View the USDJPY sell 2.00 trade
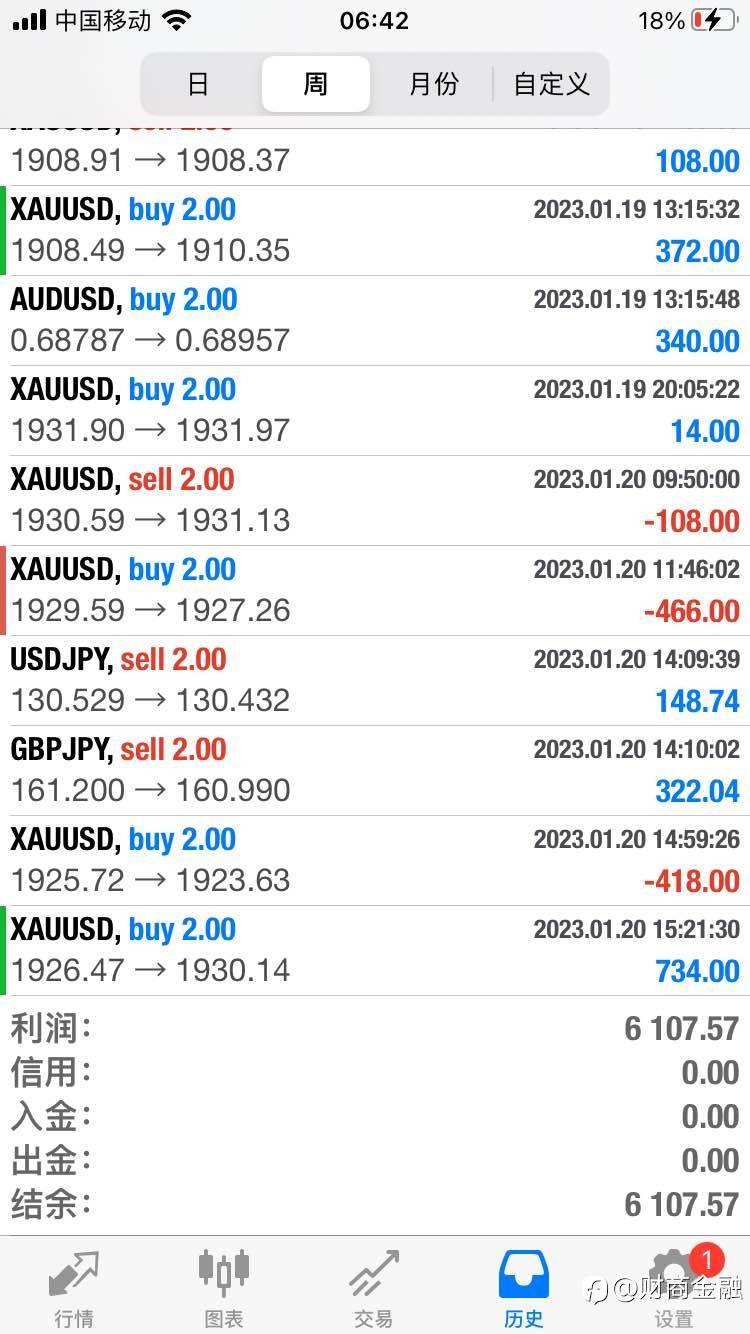Screen dimensions: 750x1334 click(375, 680)
